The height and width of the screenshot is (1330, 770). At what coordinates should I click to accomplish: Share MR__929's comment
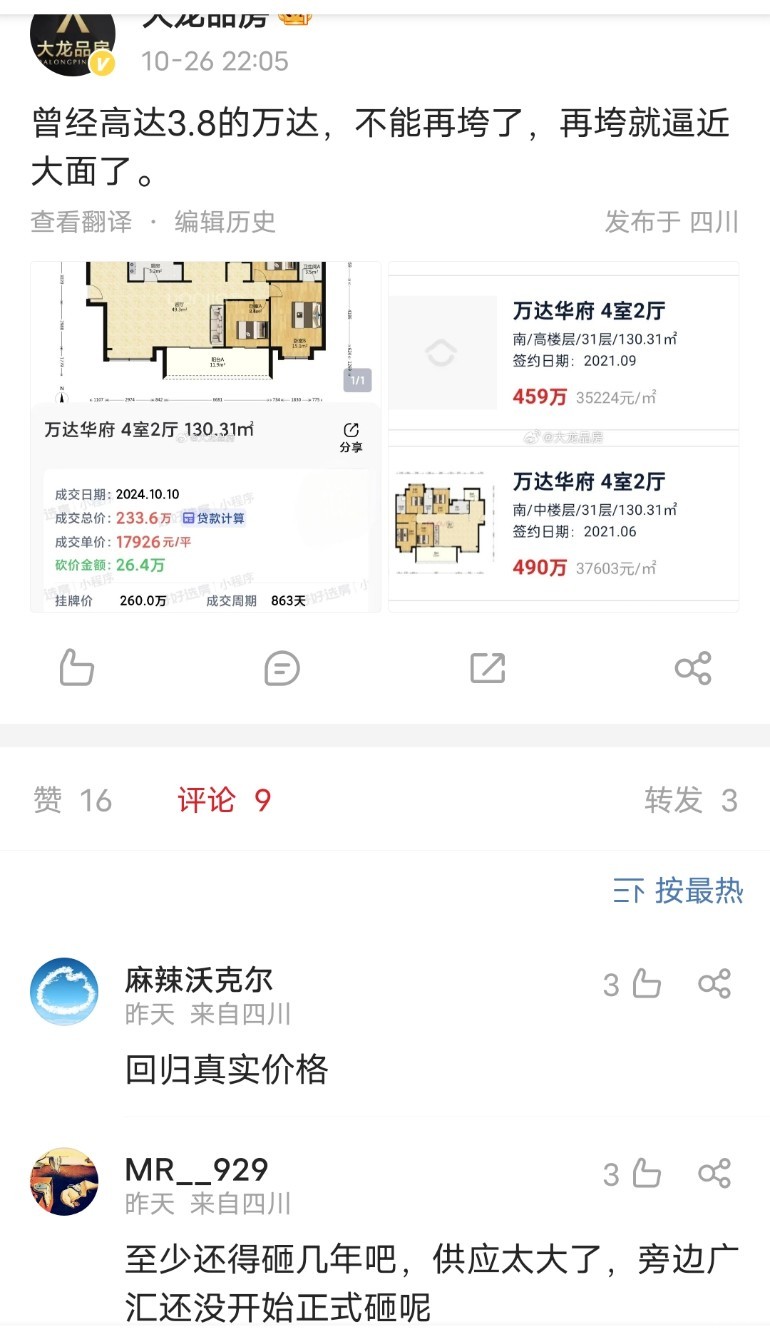tap(714, 1173)
